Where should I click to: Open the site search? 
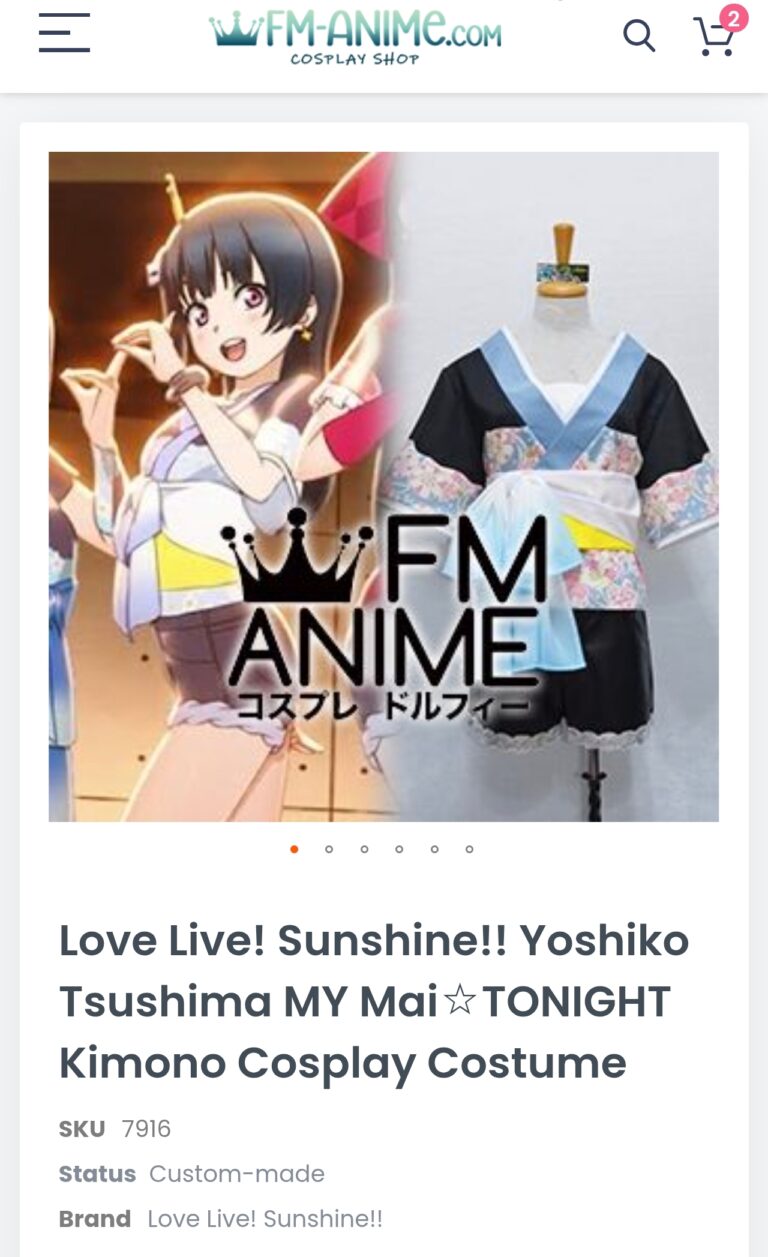coord(639,36)
